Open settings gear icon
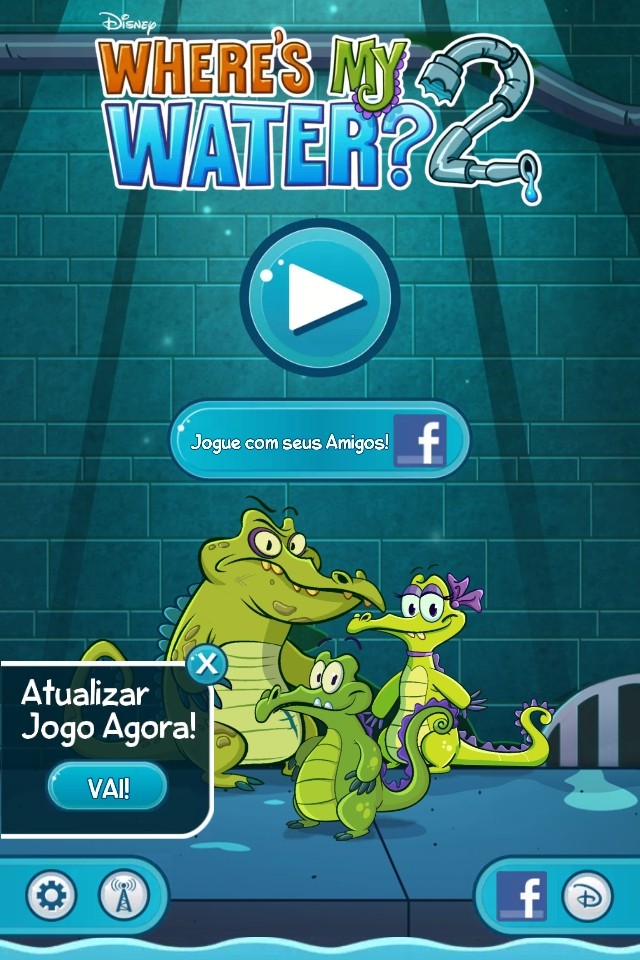The width and height of the screenshot is (640, 960). [x=51, y=896]
